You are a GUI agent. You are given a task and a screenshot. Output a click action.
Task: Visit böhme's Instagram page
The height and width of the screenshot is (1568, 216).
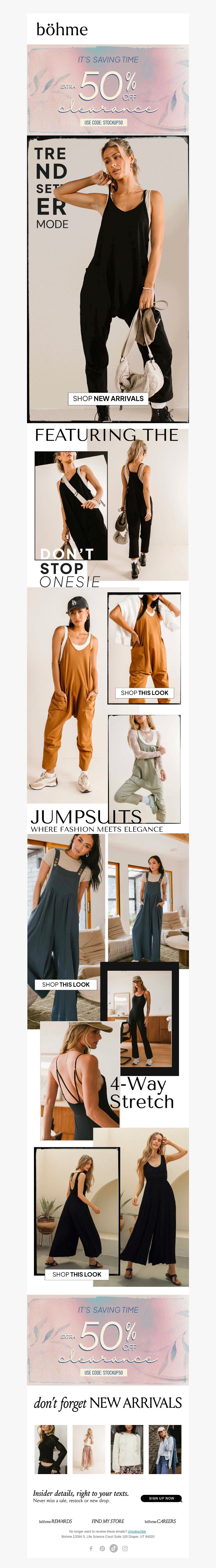125,1548
